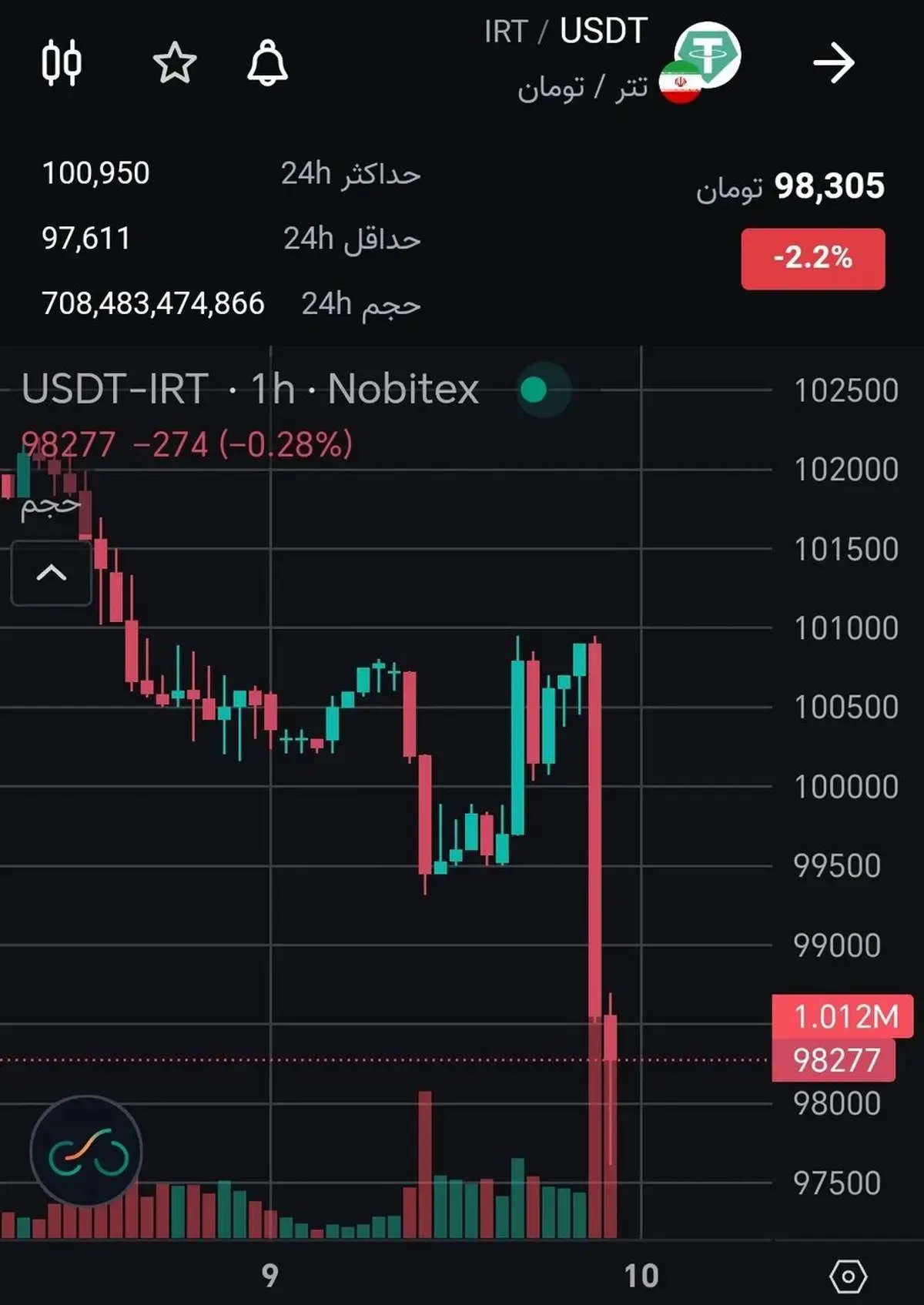Open chart settings hexagon icon
Screen dimensions: 924x1305
point(848,1276)
